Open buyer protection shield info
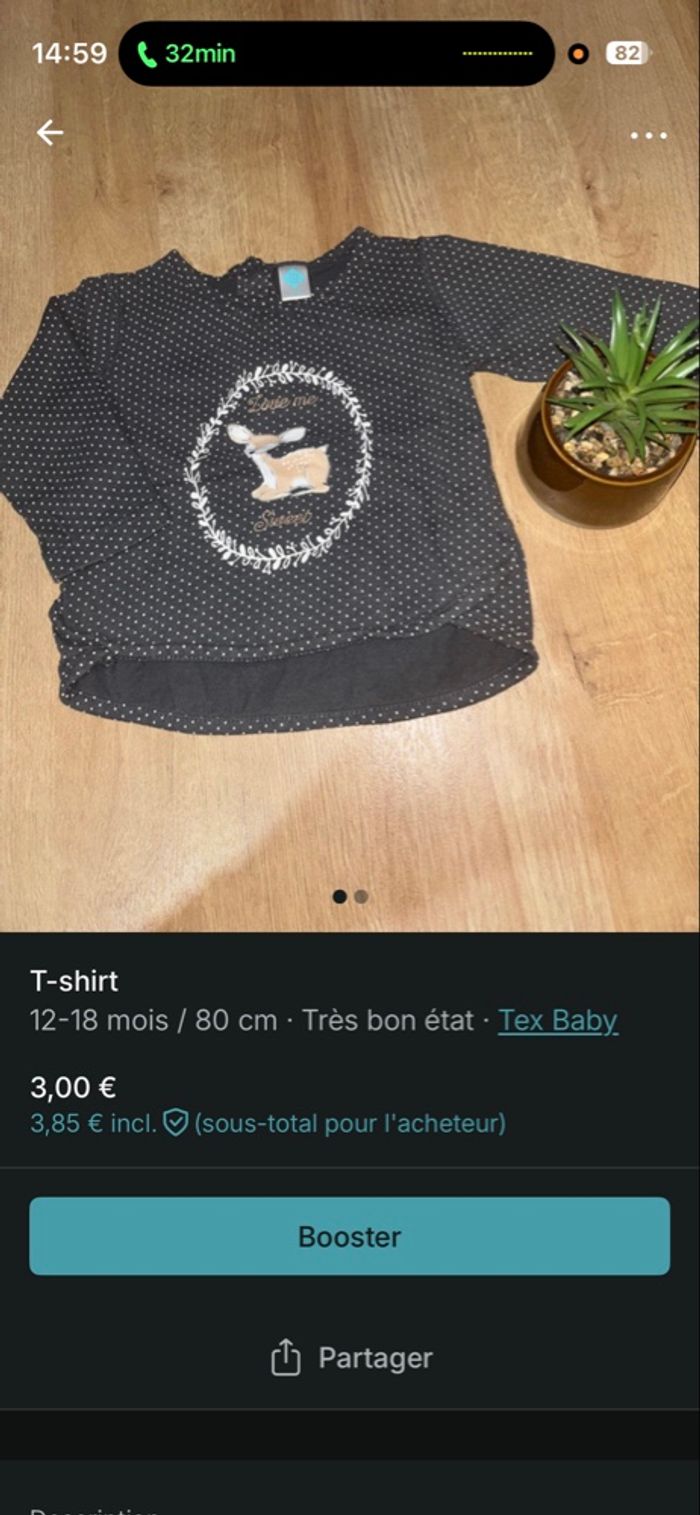Viewport: 700px width, 1515px height. (x=176, y=1123)
